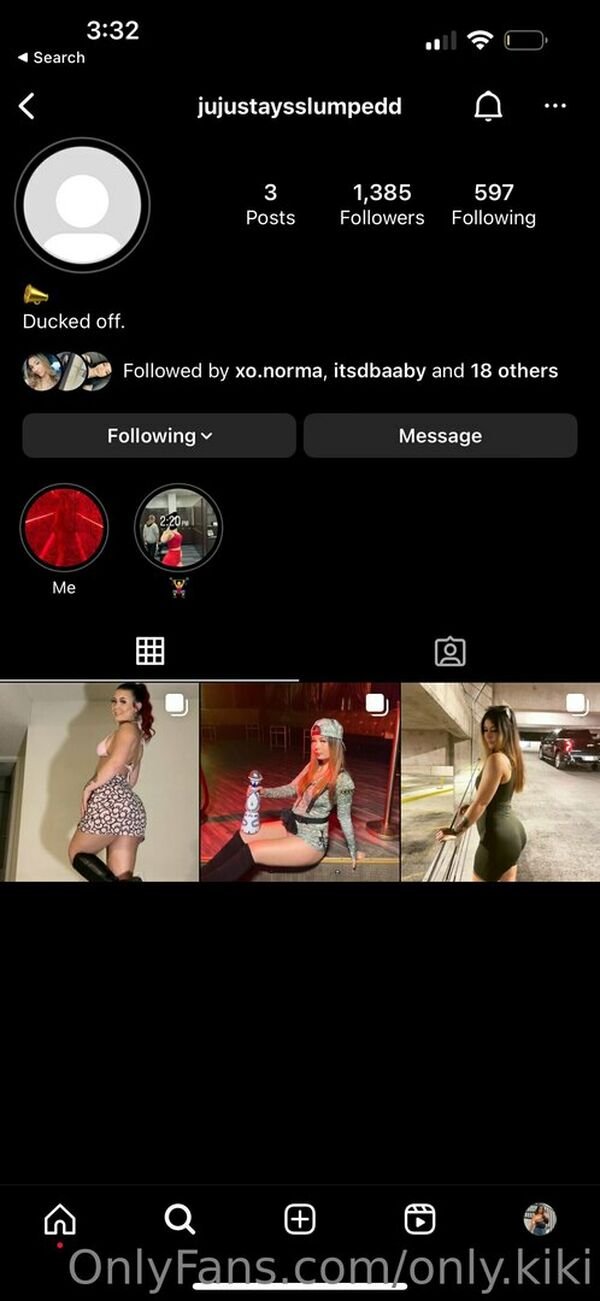Go to the Home feed

click(60, 1219)
